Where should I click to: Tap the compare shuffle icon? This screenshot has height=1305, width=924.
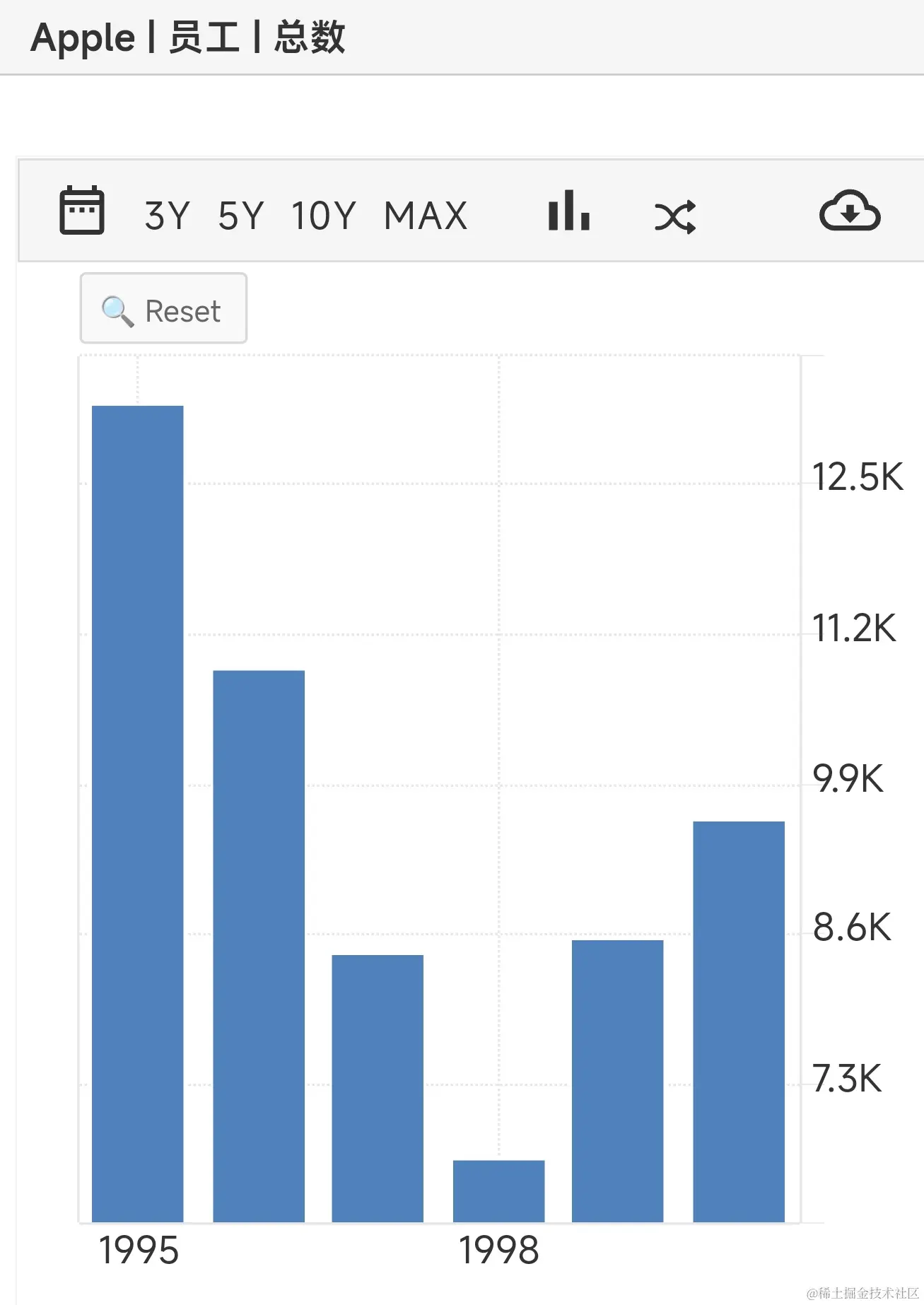tap(674, 217)
